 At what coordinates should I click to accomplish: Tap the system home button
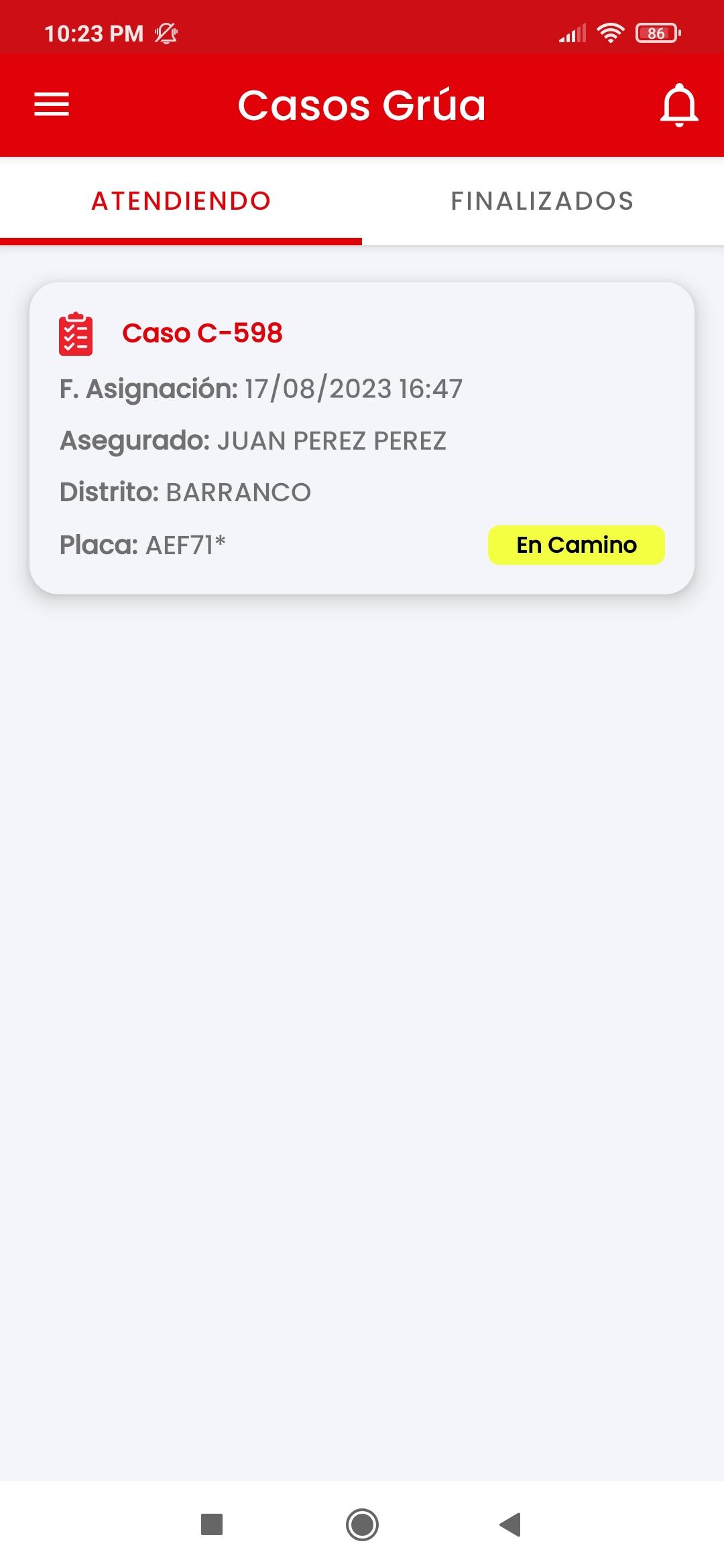click(362, 1524)
